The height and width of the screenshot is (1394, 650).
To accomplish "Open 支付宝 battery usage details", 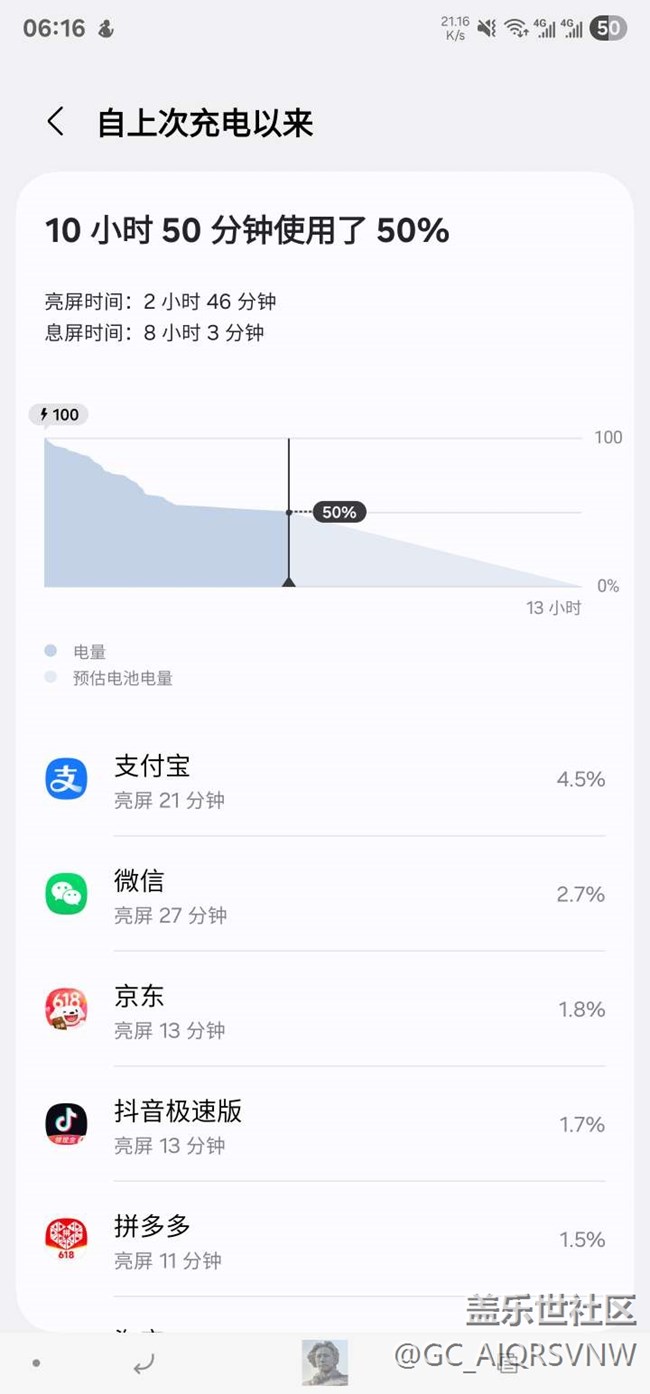I will [x=325, y=779].
